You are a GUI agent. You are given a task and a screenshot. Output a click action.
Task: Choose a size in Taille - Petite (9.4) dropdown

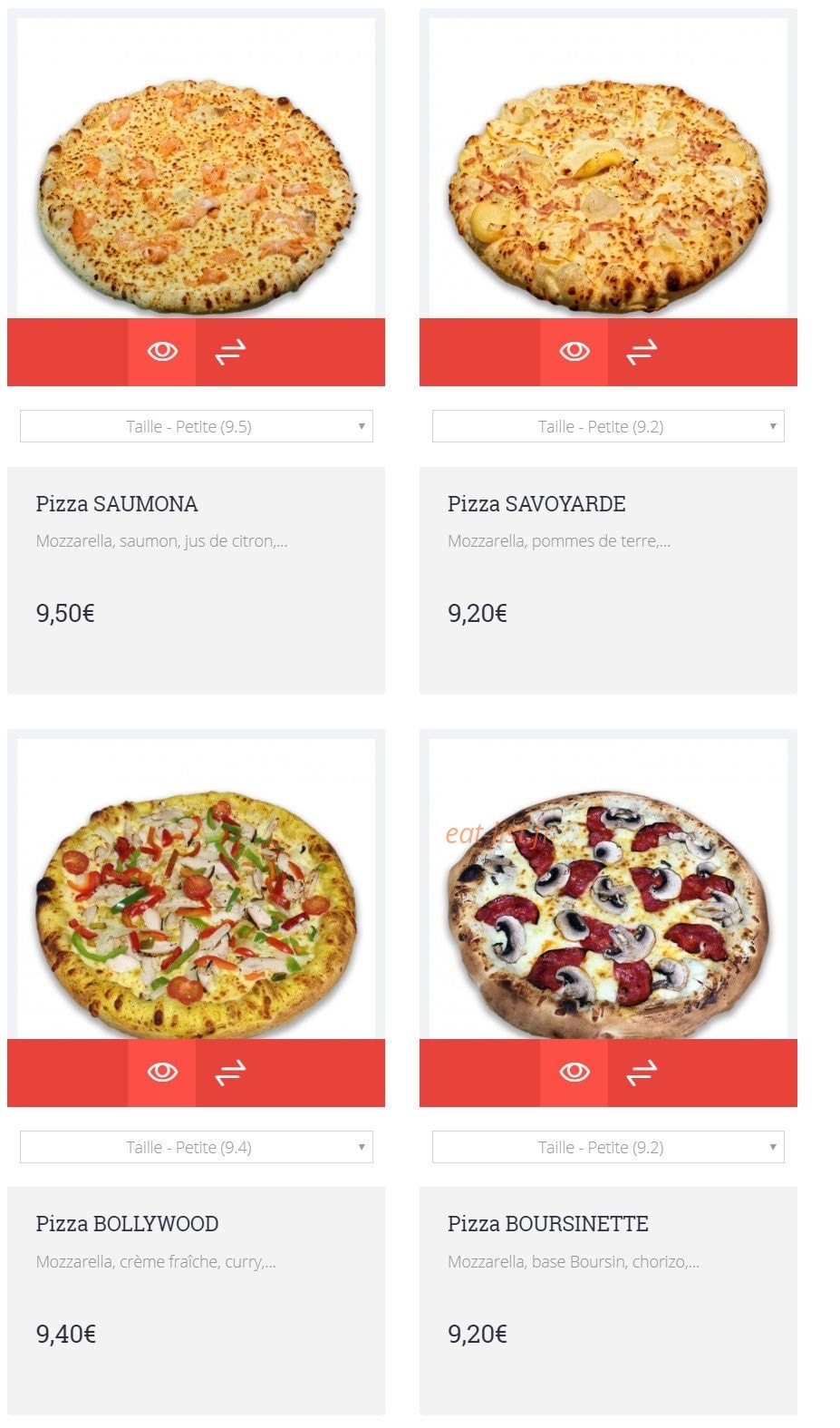[197, 1147]
